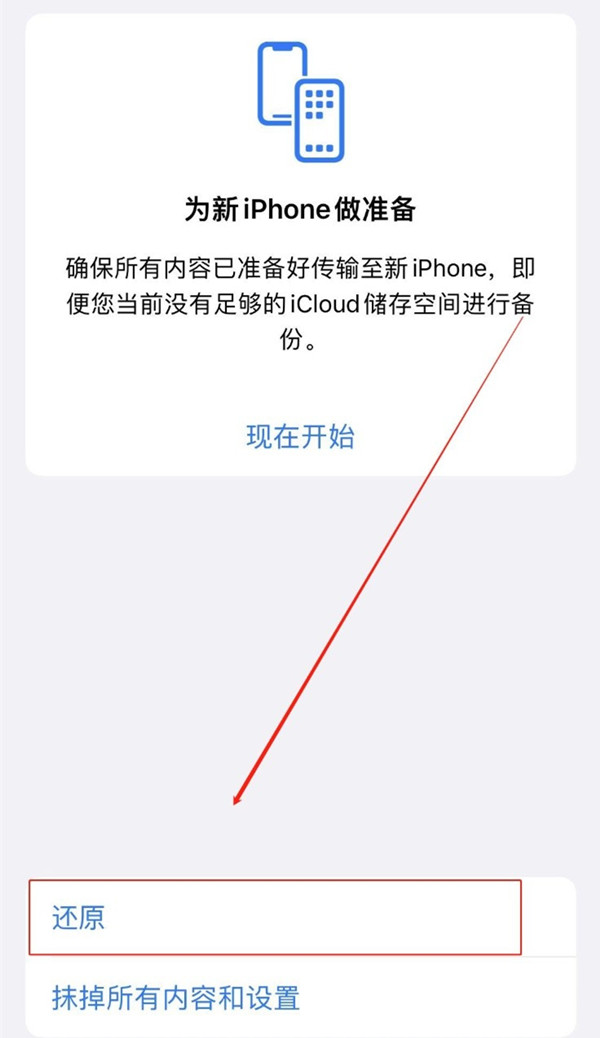
Task: Open the 还原 reset options
Action: [x=301, y=917]
